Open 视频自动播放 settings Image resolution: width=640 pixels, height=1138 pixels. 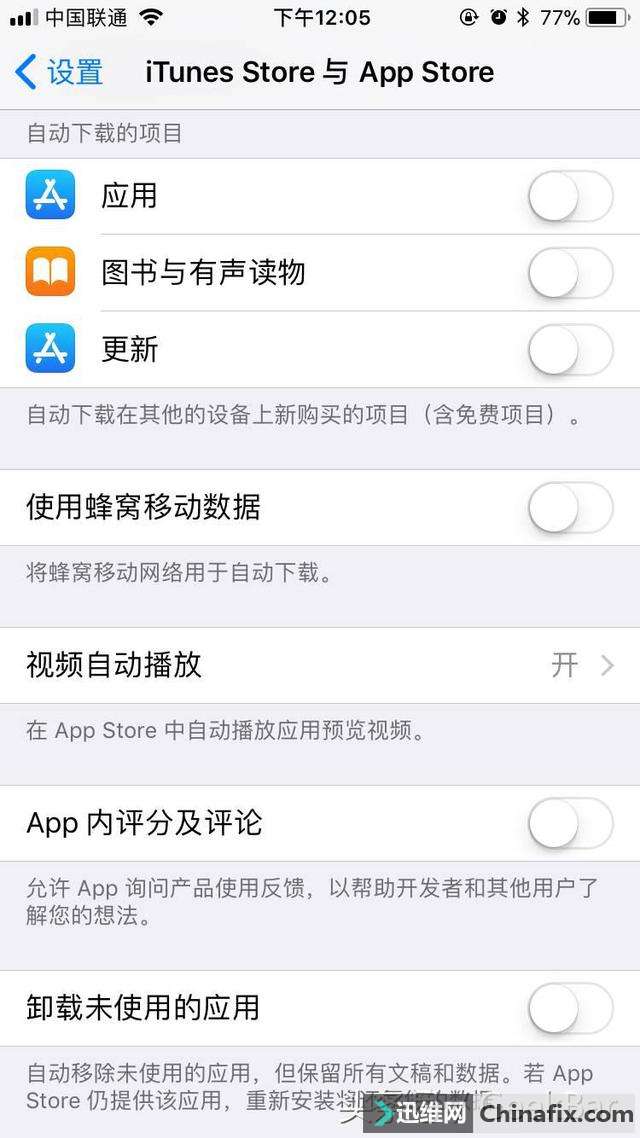point(320,665)
